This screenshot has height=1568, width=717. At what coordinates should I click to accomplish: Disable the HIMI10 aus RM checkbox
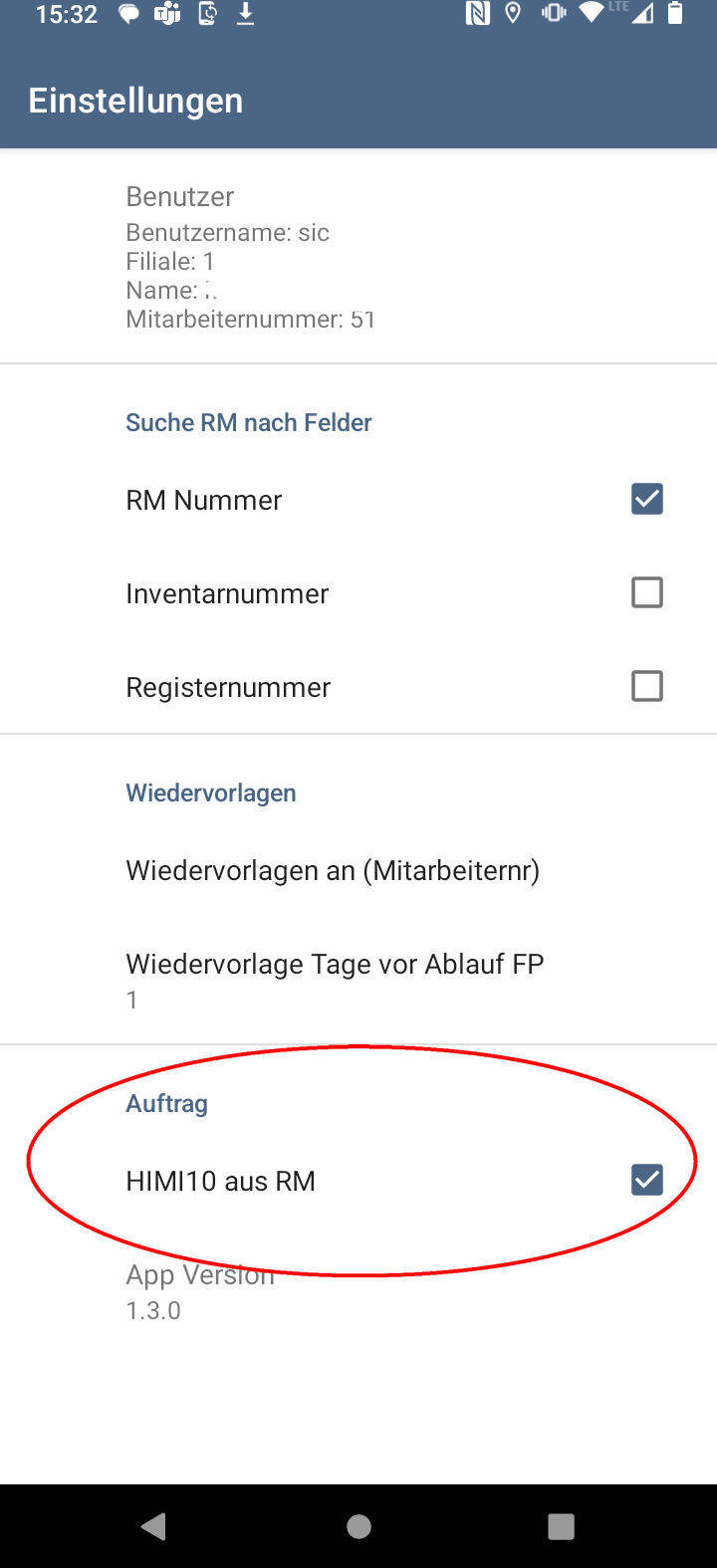pos(646,1180)
